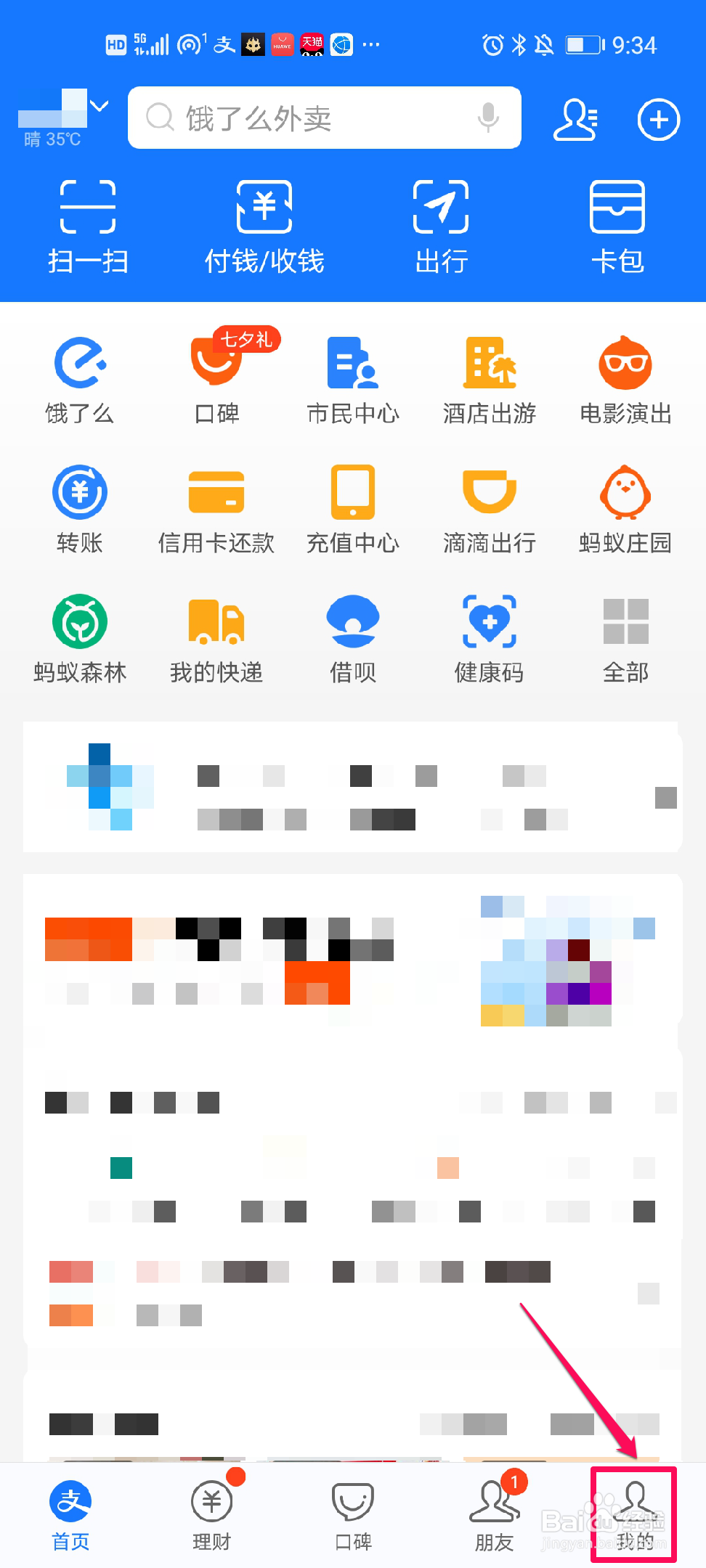
Task: Open 出行 transport
Action: point(441,228)
